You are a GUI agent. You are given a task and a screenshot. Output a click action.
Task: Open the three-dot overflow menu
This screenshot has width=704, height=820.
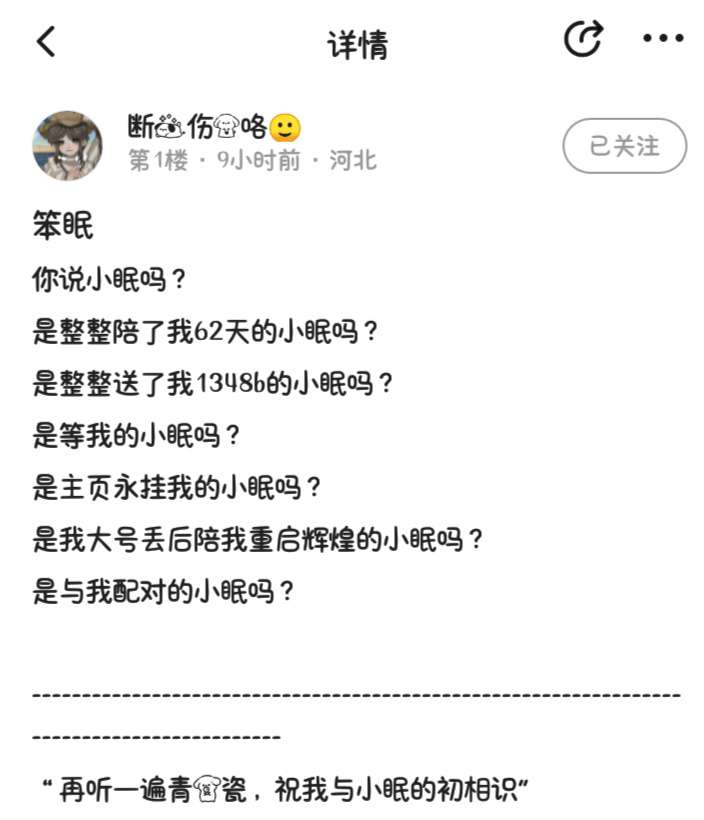(x=662, y=39)
